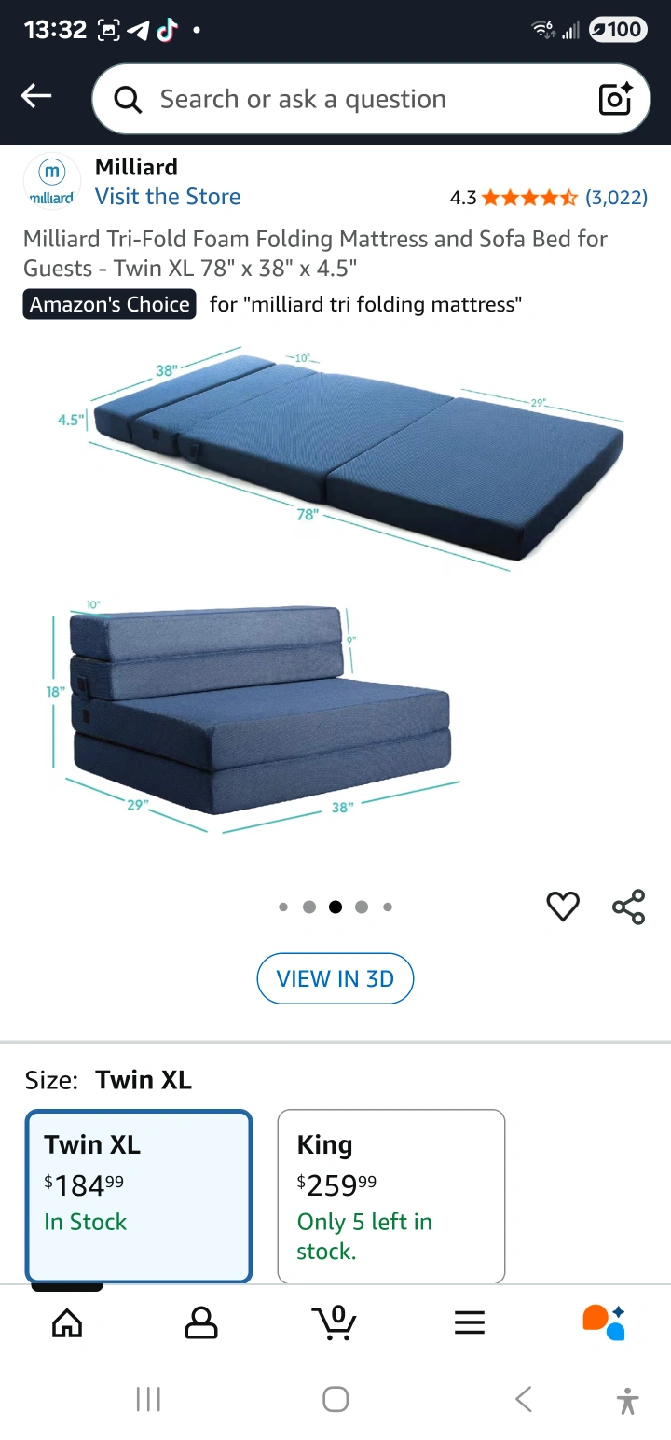The width and height of the screenshot is (671, 1440).
Task: Open the 3,022 customer ratings
Action: [616, 197]
